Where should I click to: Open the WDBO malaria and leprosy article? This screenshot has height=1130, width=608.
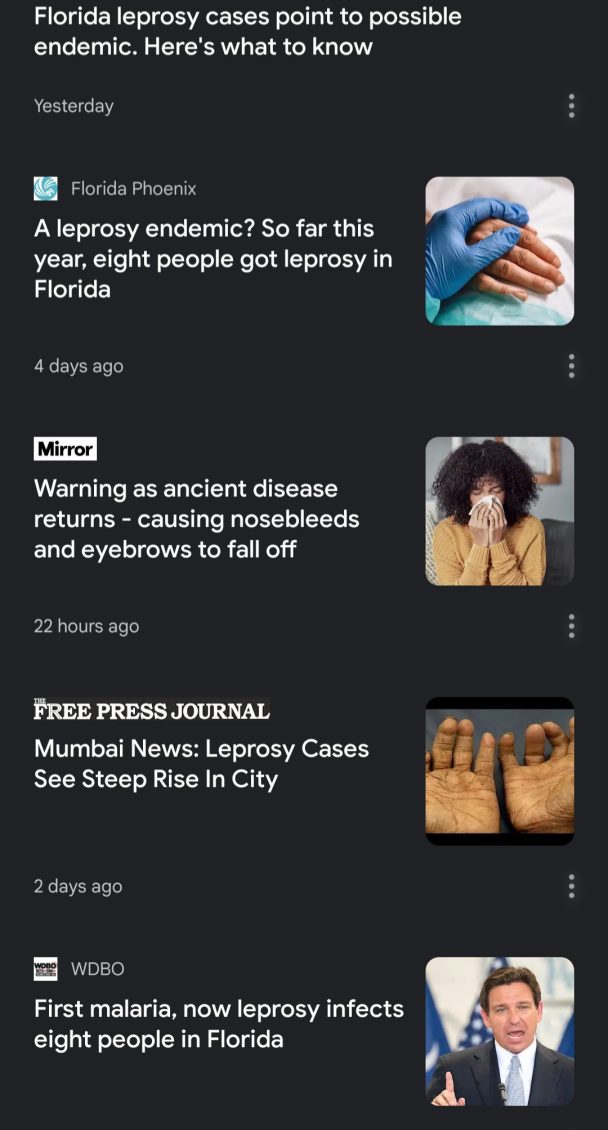pyautogui.click(x=219, y=1024)
